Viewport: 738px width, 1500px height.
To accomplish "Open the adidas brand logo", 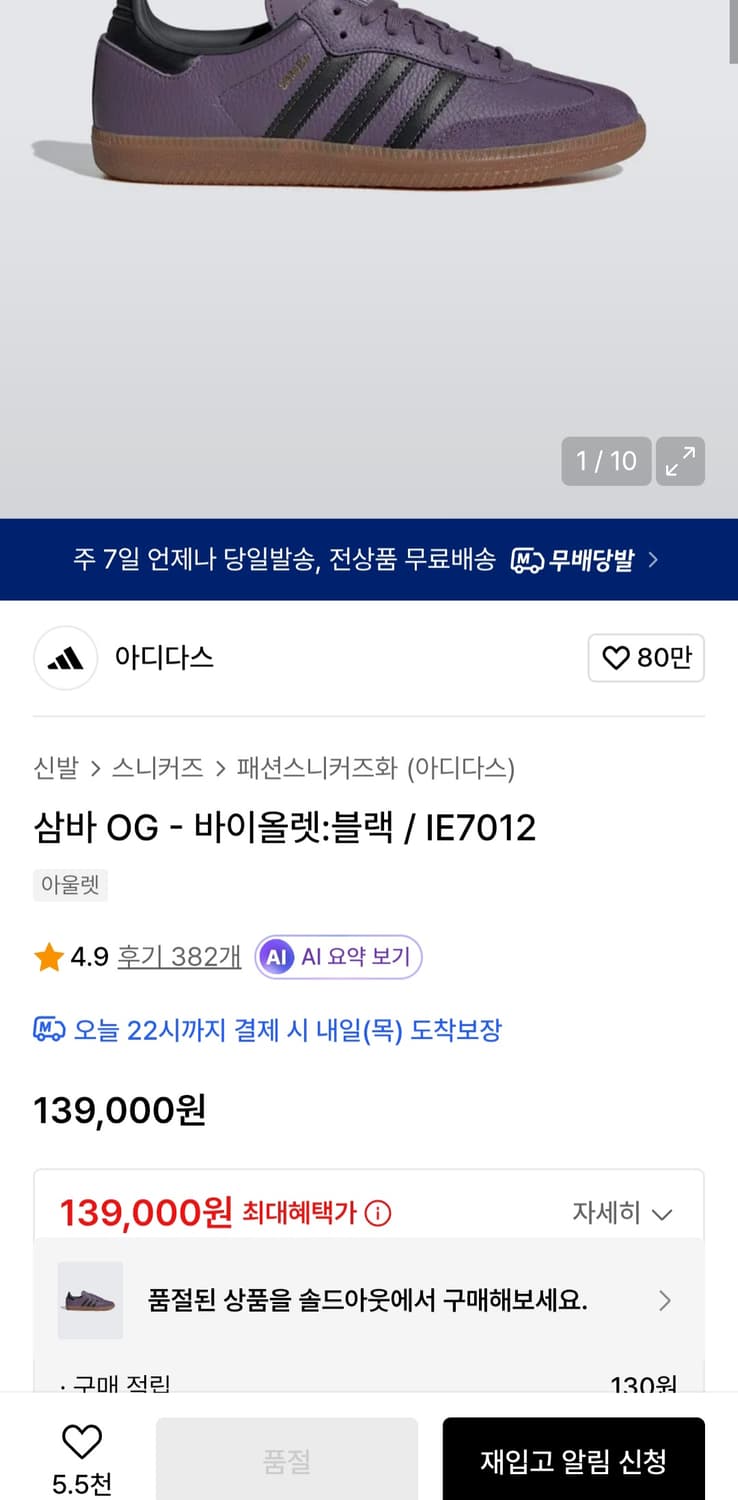I will click(x=64, y=658).
